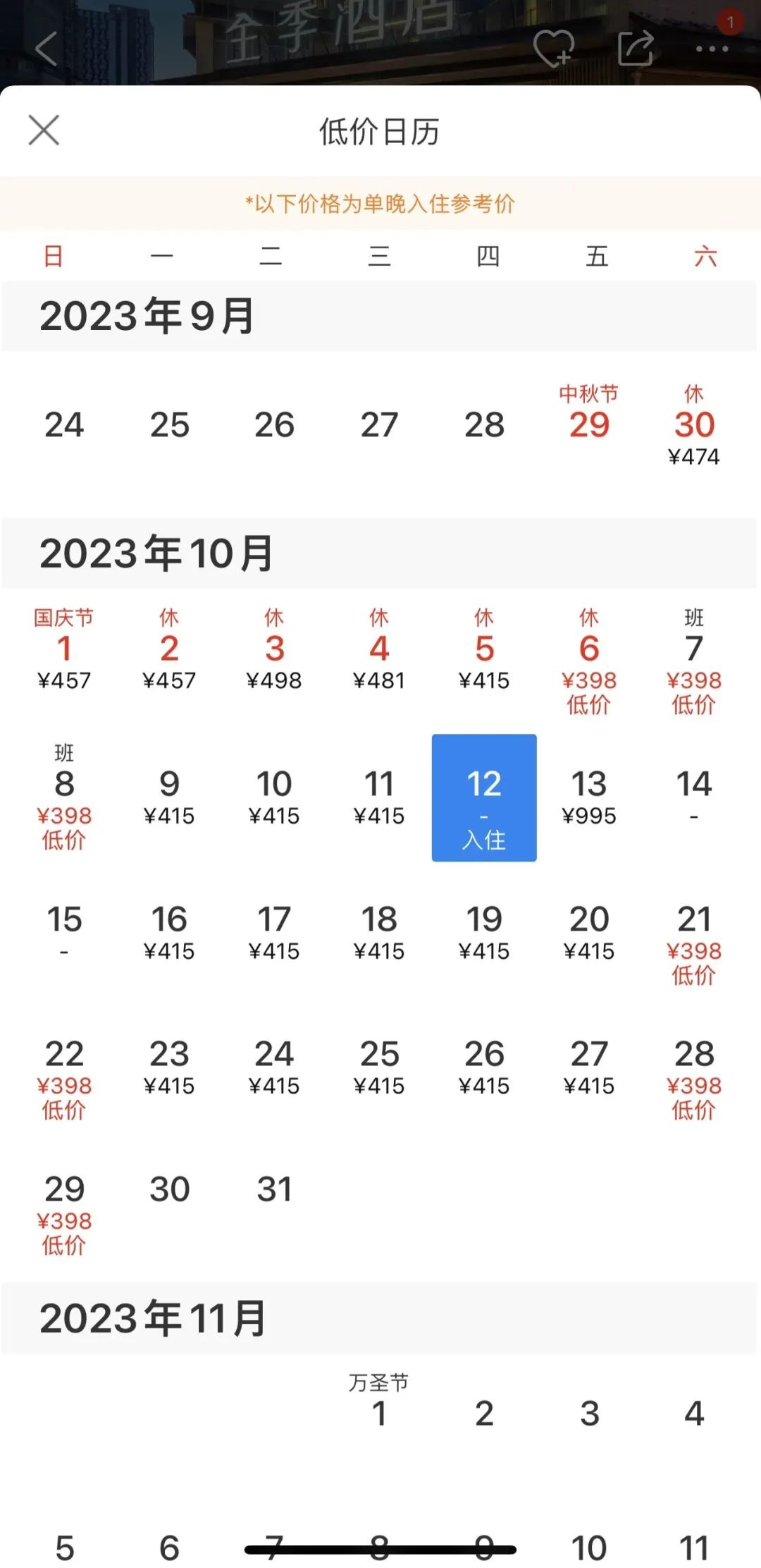This screenshot has height=1568, width=761.
Task: Select Mid-Autumn Festival date September 29
Action: pos(590,423)
